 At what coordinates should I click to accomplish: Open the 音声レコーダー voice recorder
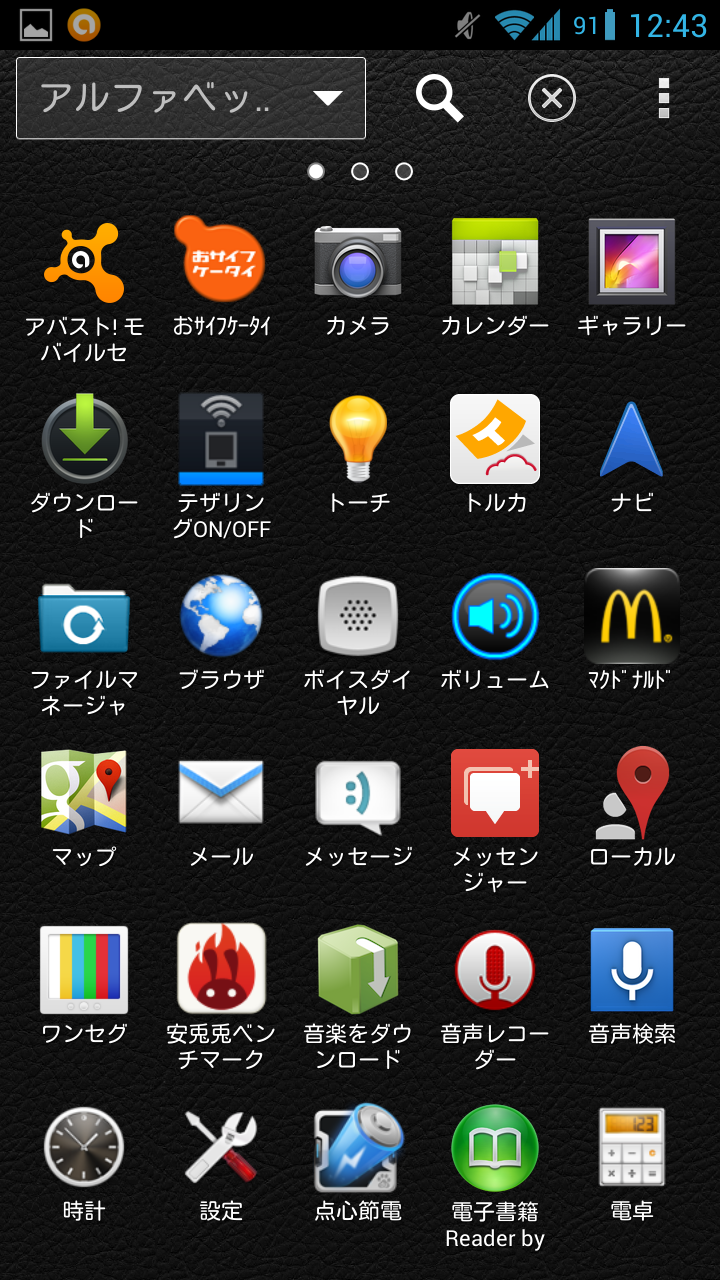tap(494, 968)
